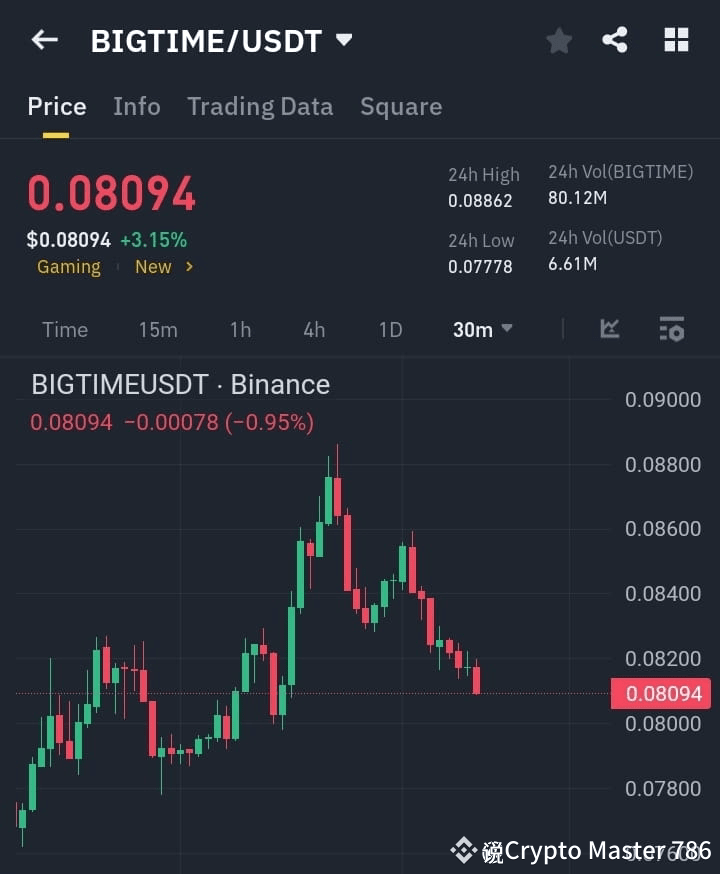Open the chart indicators tool
Screen dimensions: 720x874
click(609, 329)
